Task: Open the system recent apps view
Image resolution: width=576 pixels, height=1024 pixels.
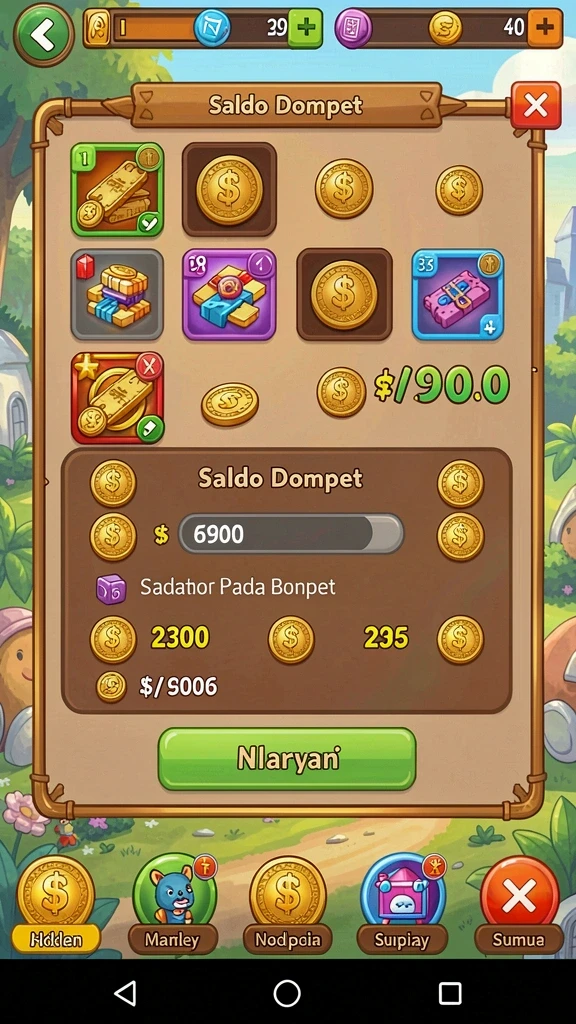Action: (x=450, y=993)
